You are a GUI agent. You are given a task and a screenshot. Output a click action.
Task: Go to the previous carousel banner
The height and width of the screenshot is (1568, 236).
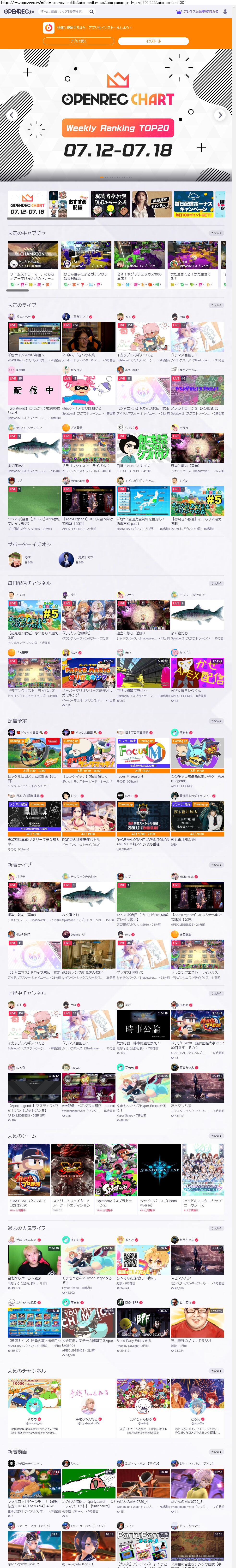12,115
